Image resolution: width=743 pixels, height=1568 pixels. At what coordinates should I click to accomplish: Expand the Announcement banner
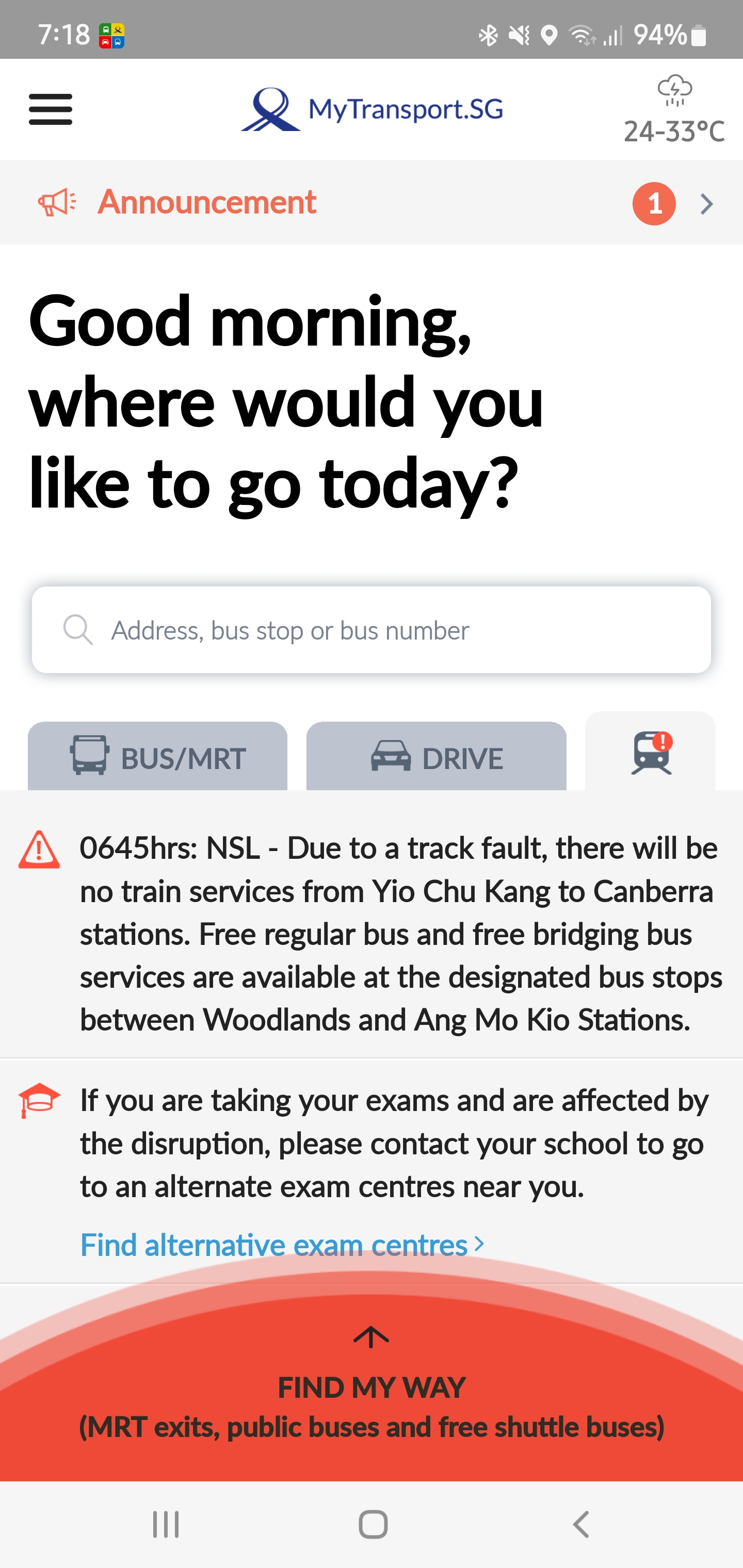click(x=372, y=203)
